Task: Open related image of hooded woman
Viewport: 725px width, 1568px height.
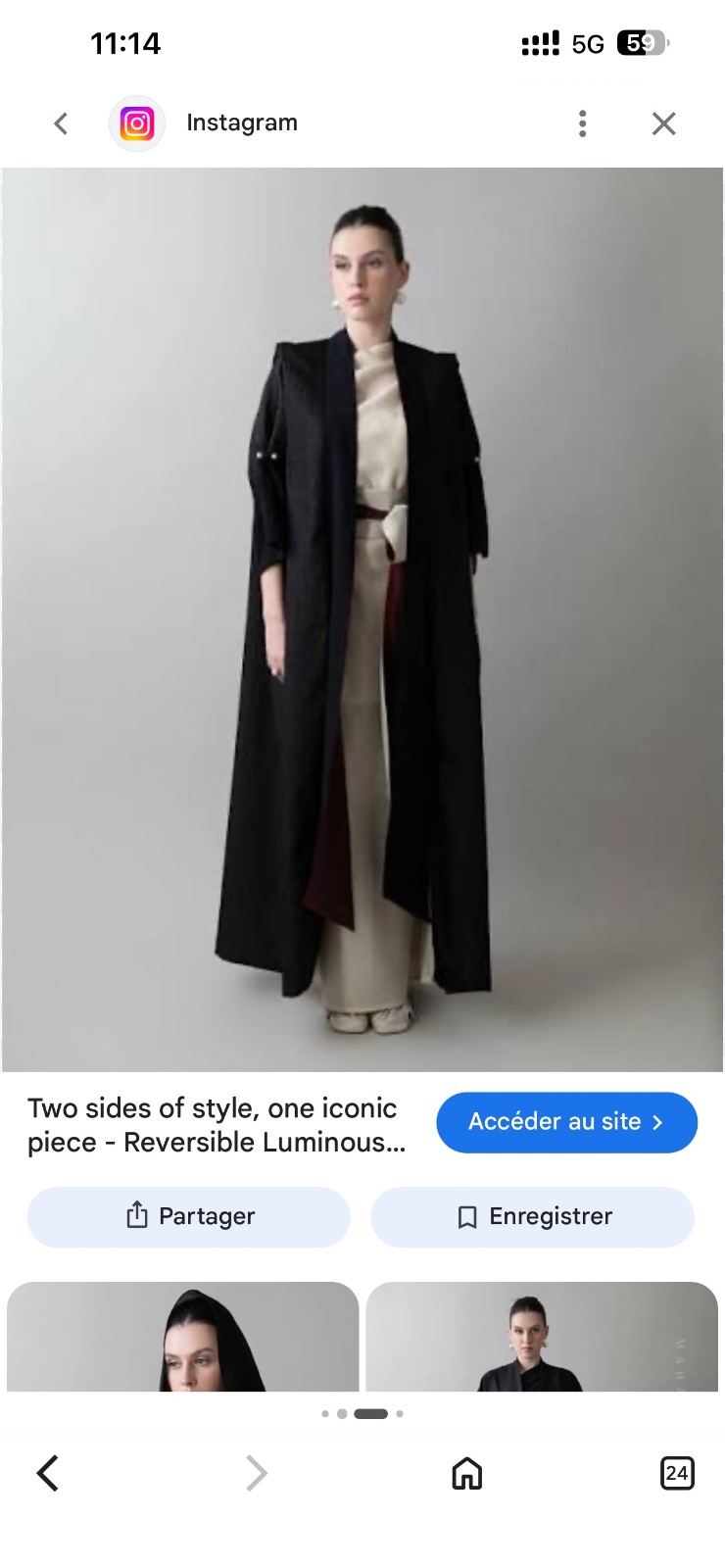Action: pos(183,1337)
